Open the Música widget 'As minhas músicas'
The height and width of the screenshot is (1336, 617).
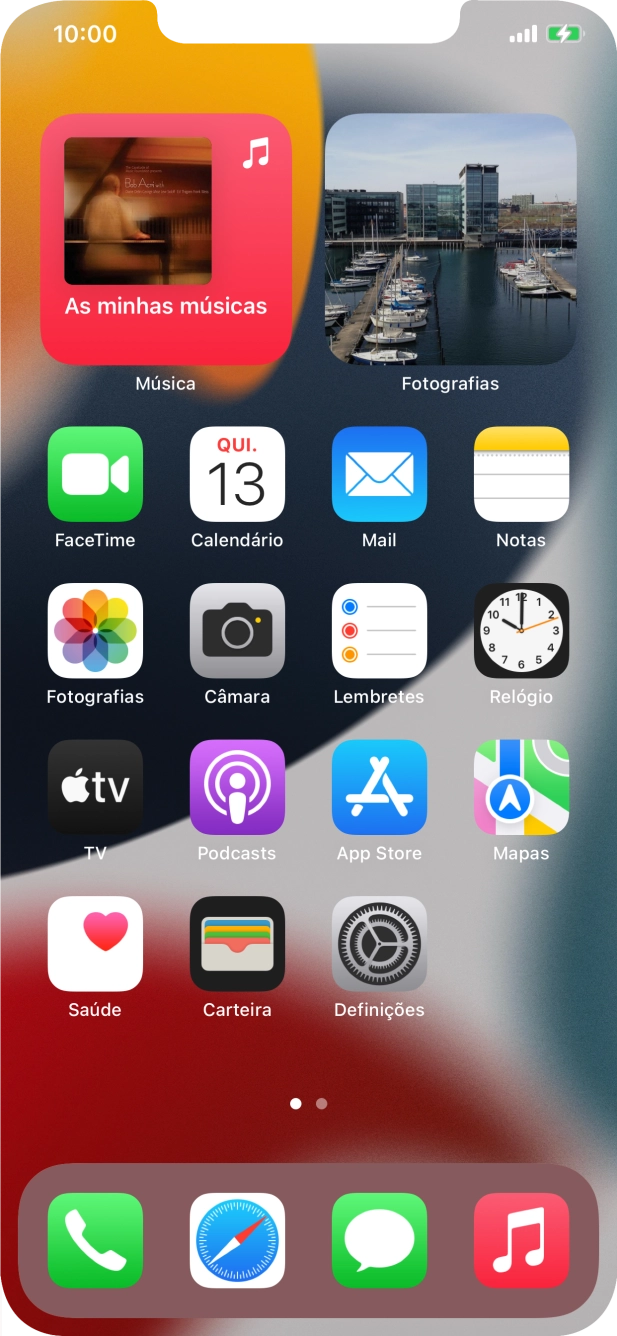click(x=166, y=239)
